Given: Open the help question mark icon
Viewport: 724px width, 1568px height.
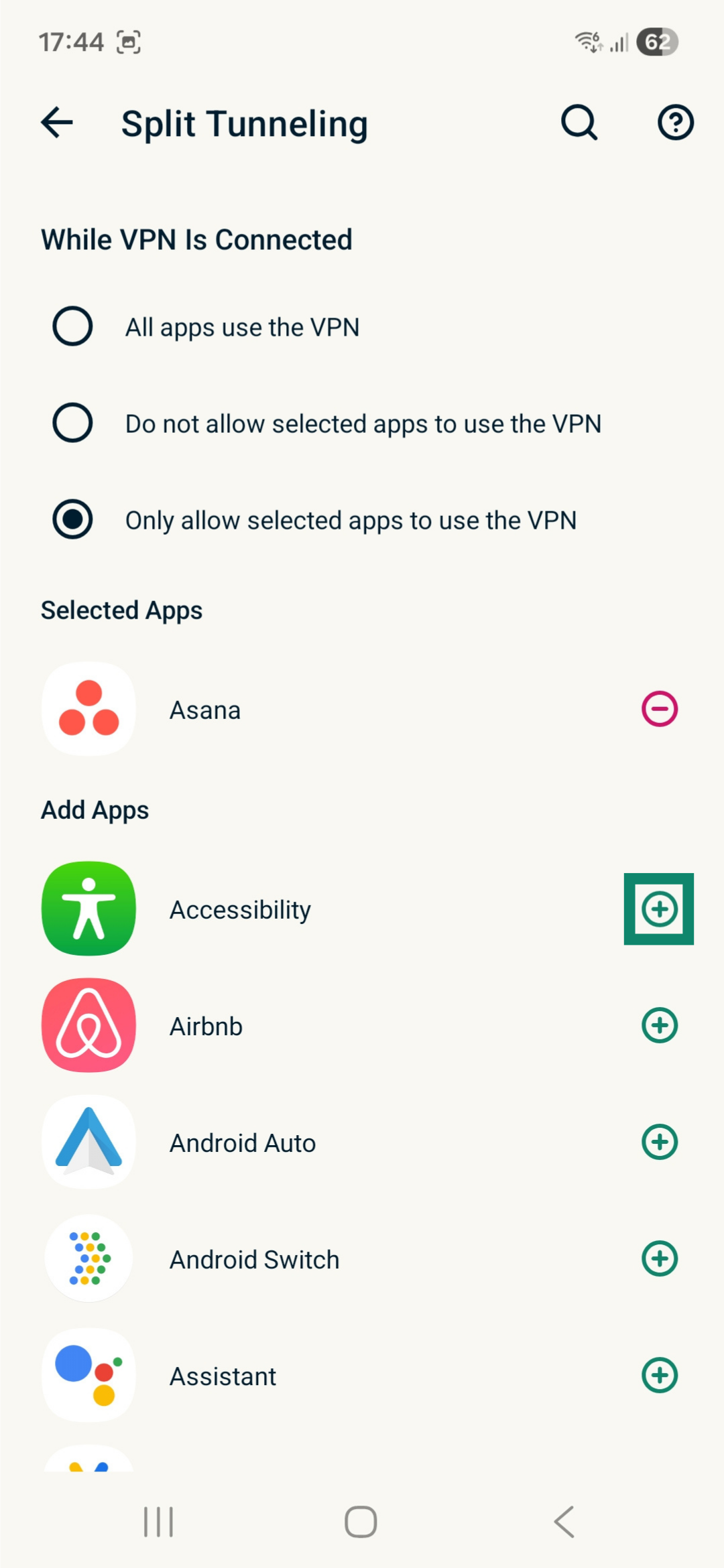Looking at the screenshot, I should [x=675, y=123].
